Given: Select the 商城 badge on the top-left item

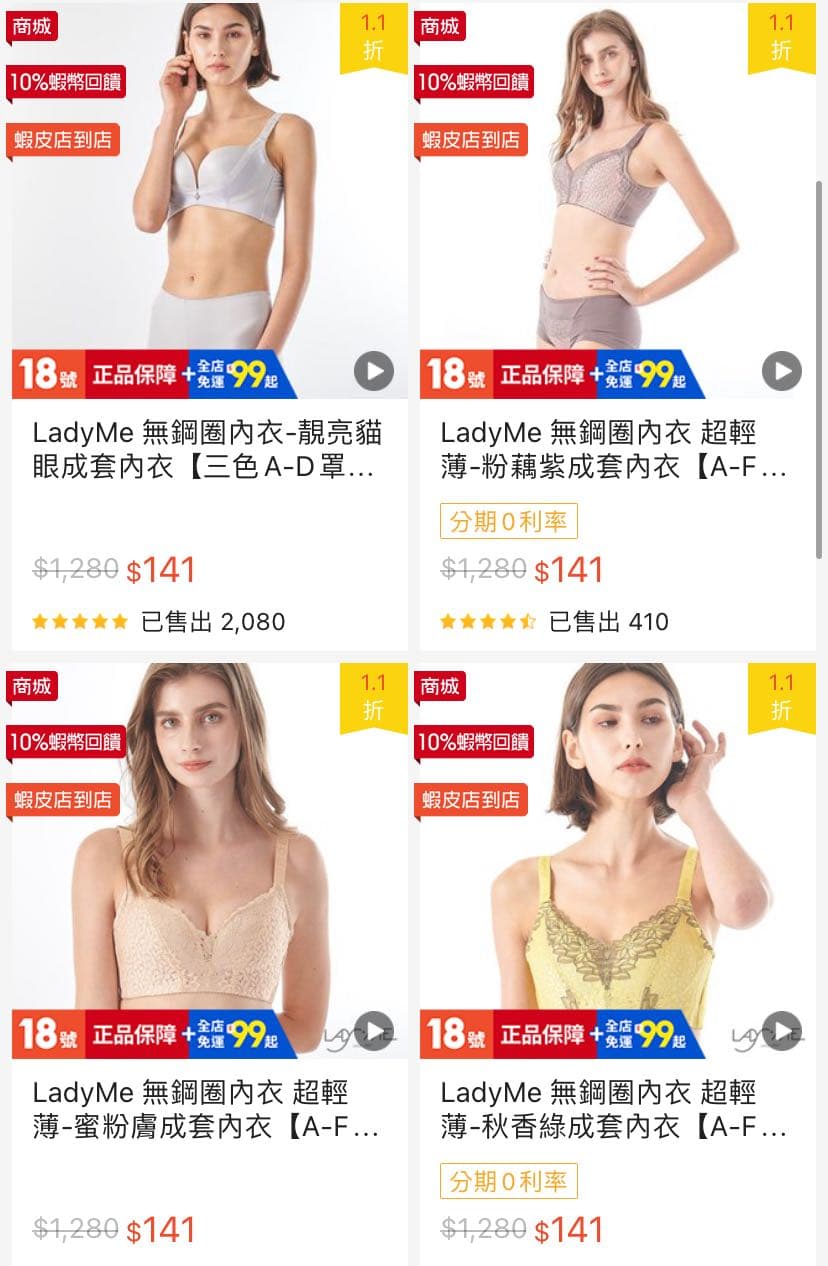Looking at the screenshot, I should pyautogui.click(x=33, y=28).
